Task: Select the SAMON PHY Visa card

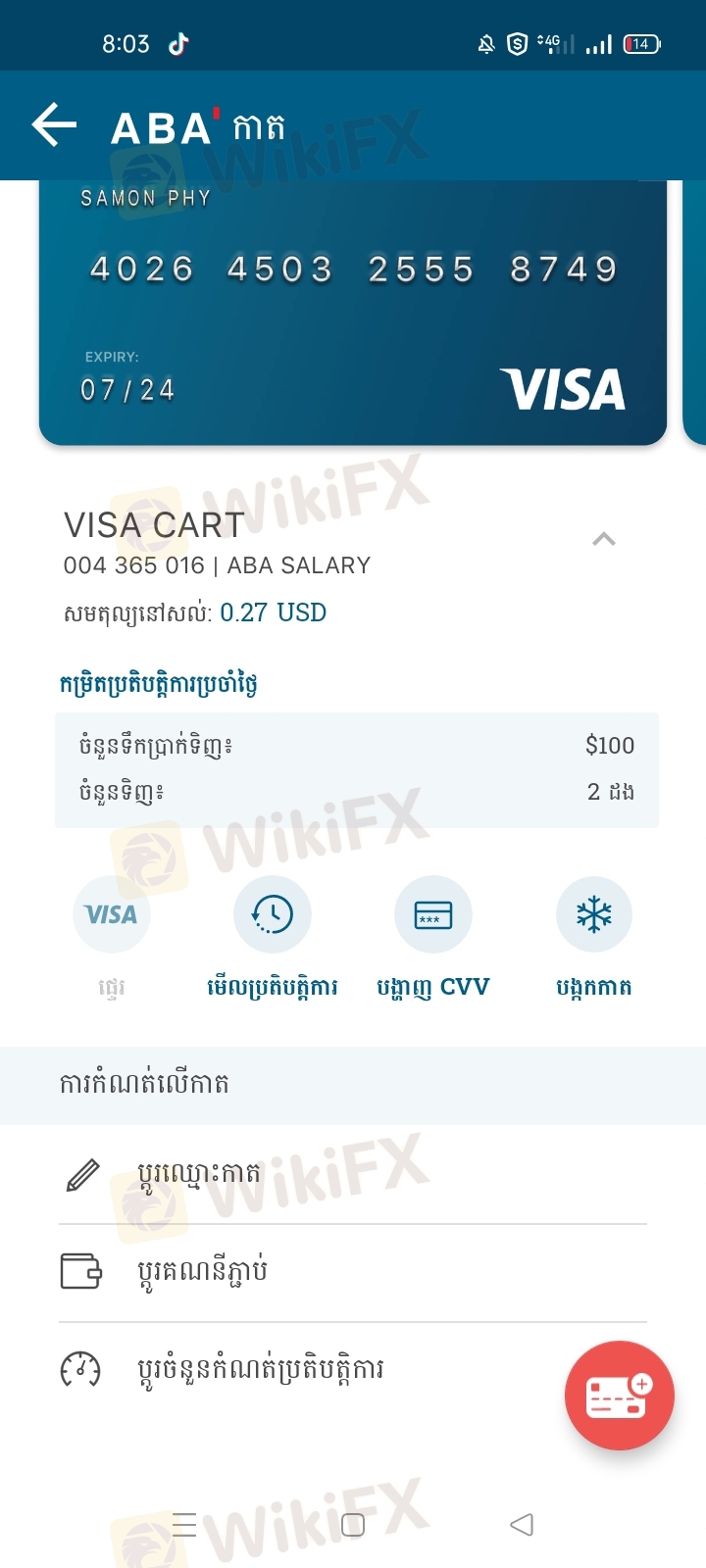Action: [353, 313]
